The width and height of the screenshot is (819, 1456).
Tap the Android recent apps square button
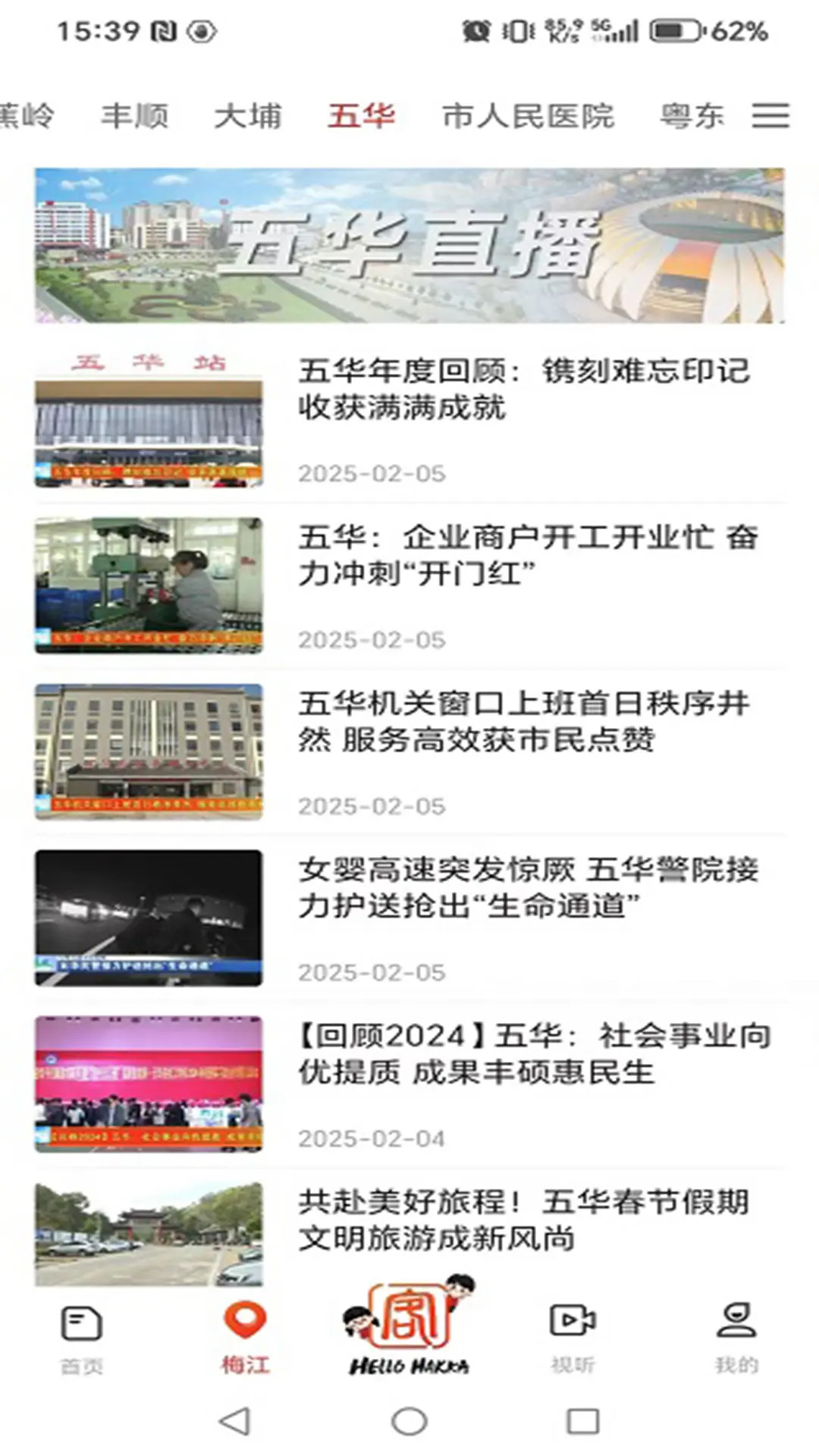(x=581, y=1420)
